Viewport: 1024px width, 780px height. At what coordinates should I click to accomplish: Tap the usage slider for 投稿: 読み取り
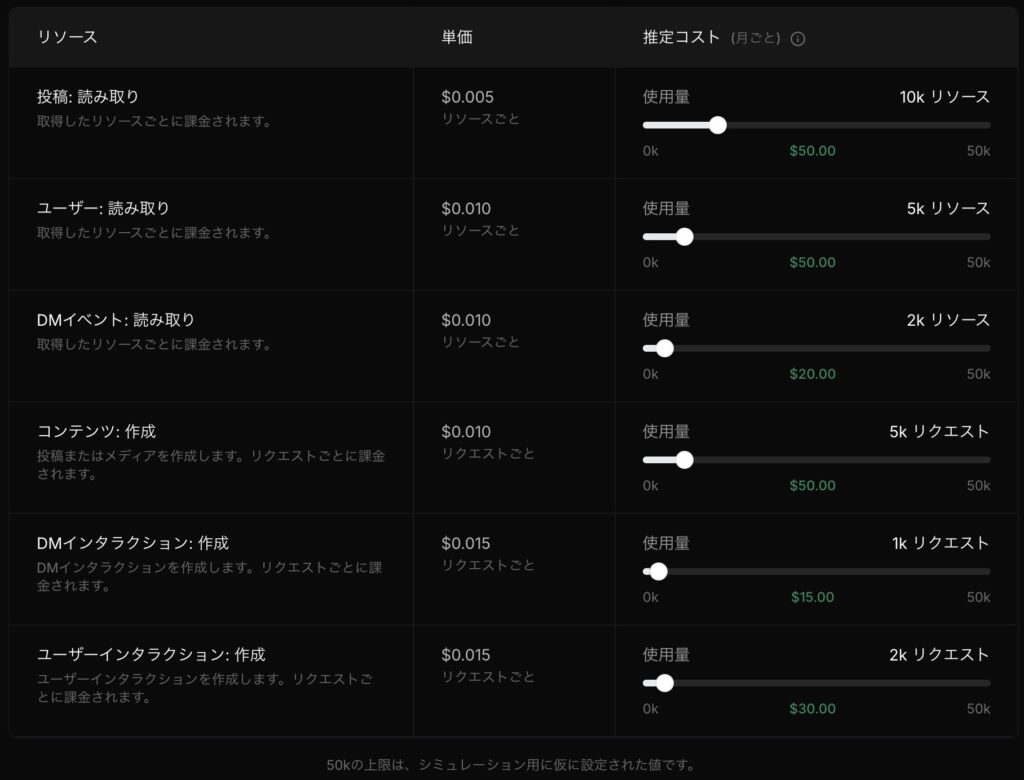(717, 125)
